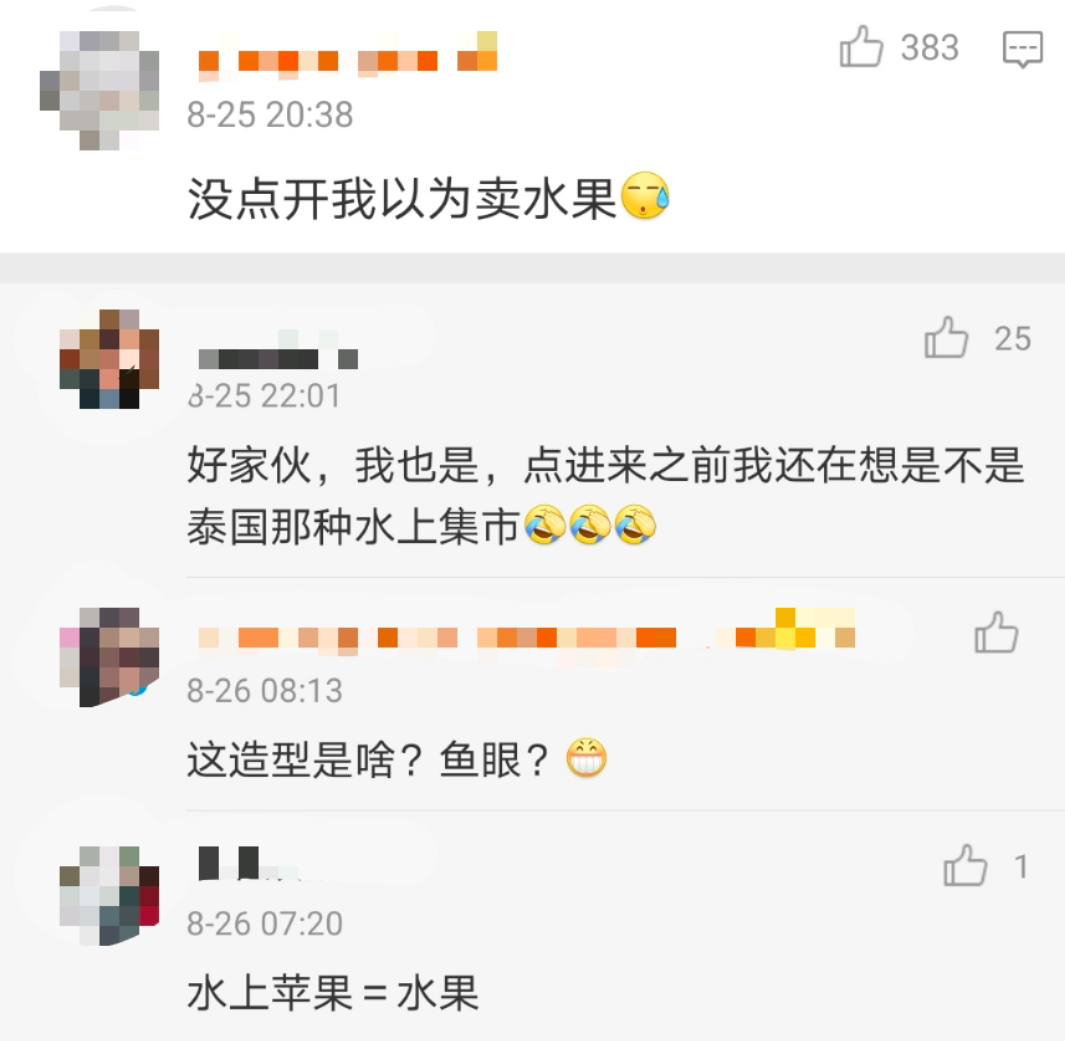Open avatar of the 卖水果 commenter
The image size is (1065, 1041).
(x=100, y=90)
